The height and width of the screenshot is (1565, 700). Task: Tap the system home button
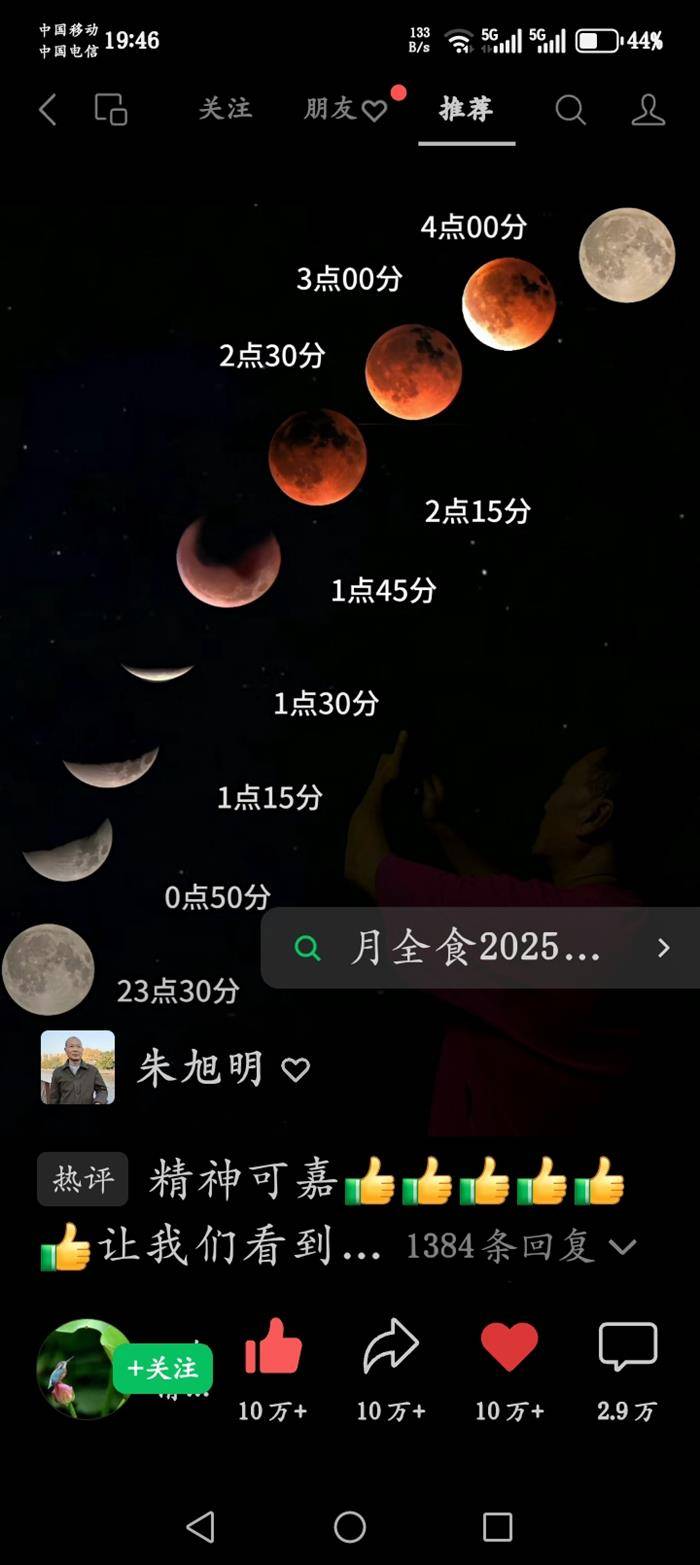350,1526
